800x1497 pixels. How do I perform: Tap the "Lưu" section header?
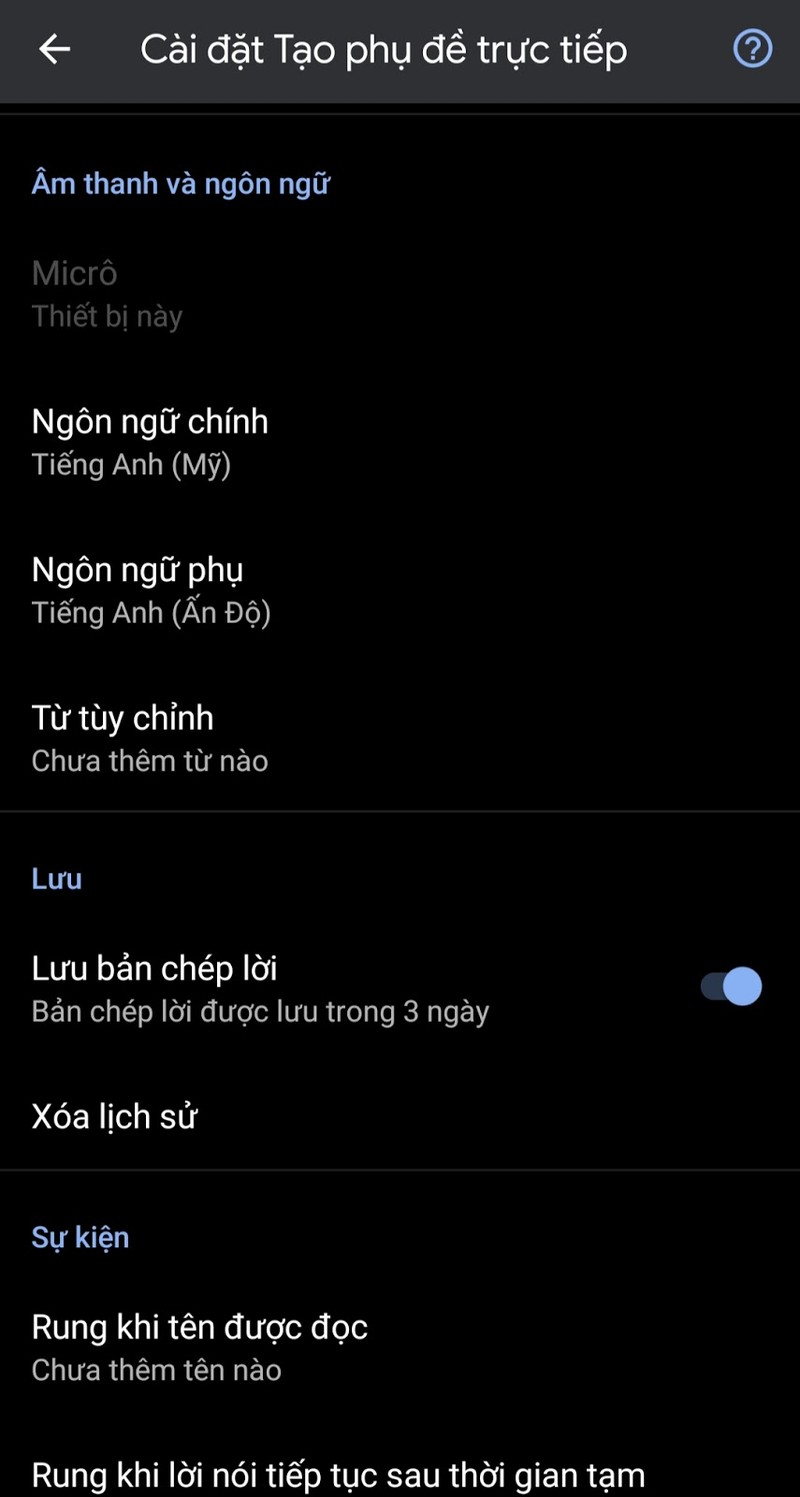pos(56,878)
